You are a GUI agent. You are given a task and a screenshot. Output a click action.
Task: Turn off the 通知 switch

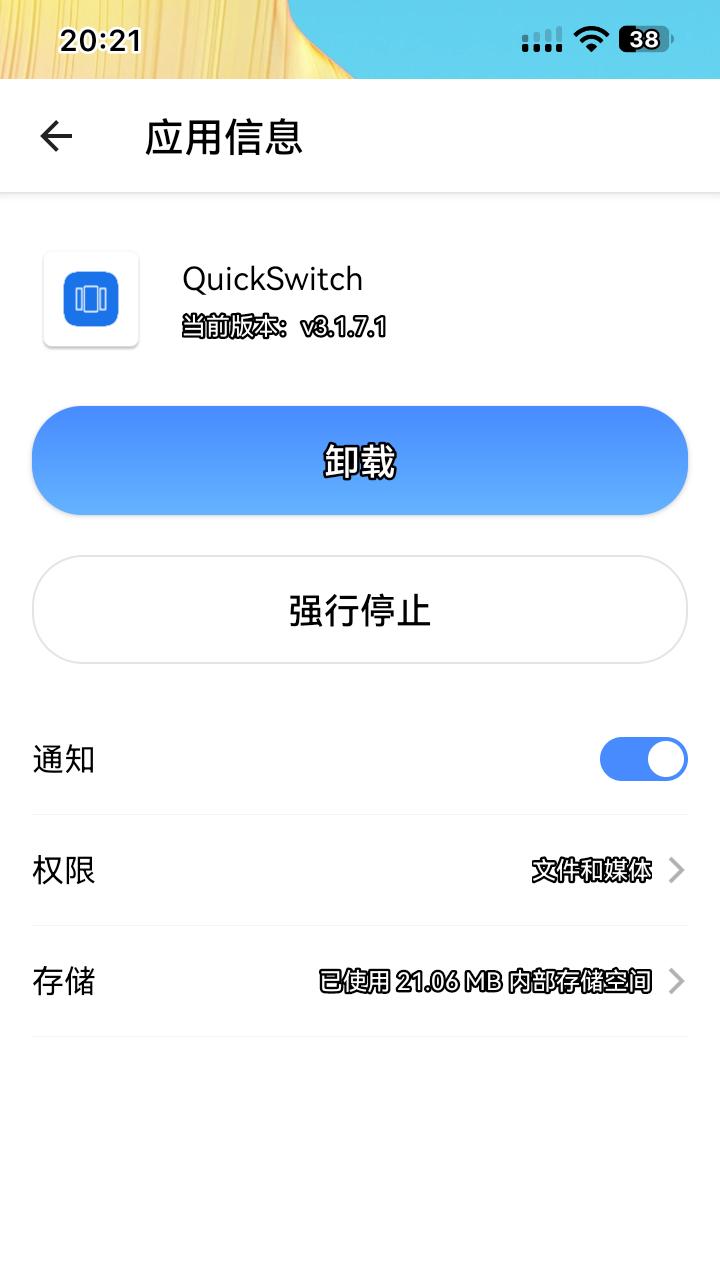643,760
